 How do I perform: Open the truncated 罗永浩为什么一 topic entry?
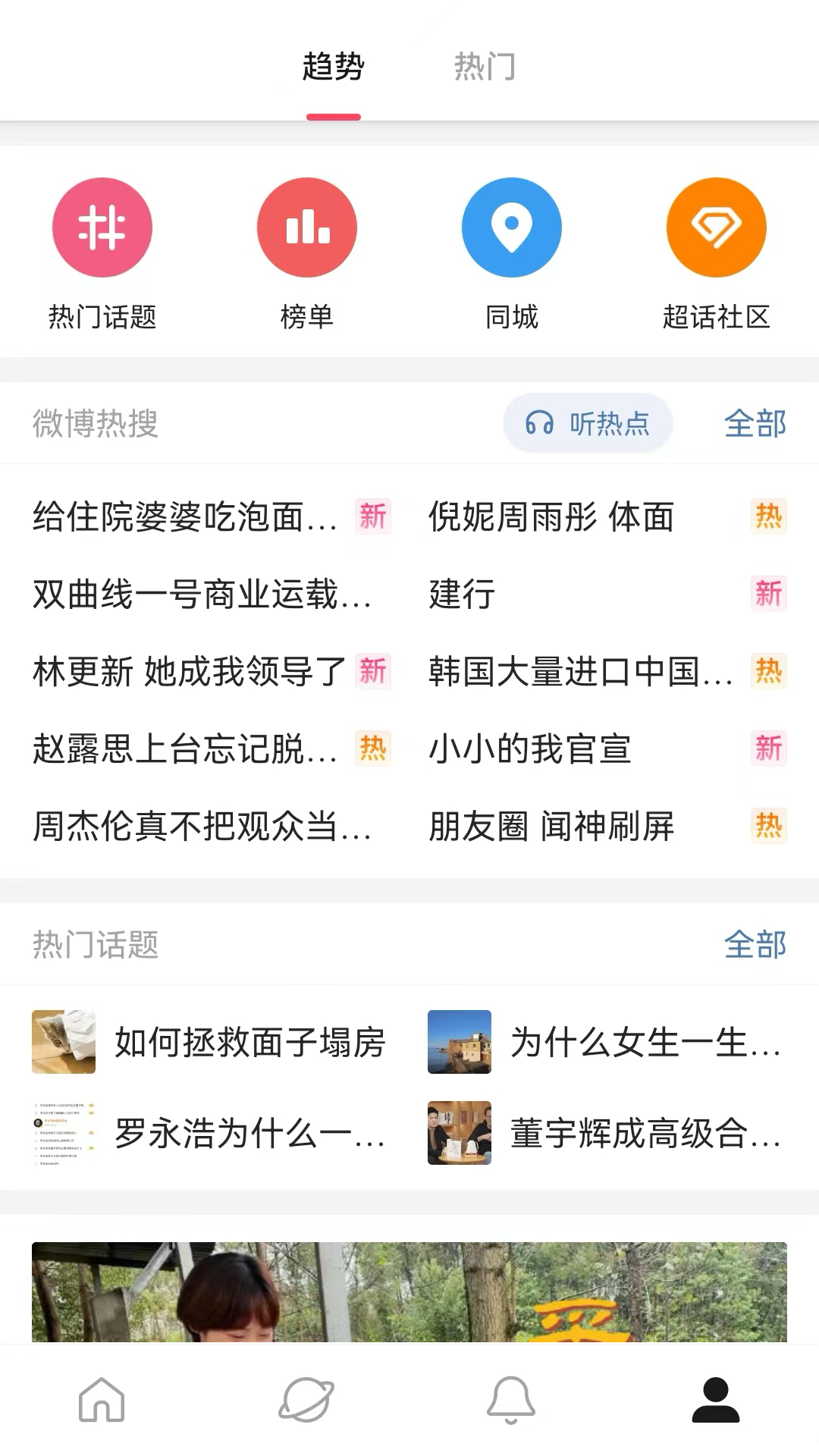243,1135
